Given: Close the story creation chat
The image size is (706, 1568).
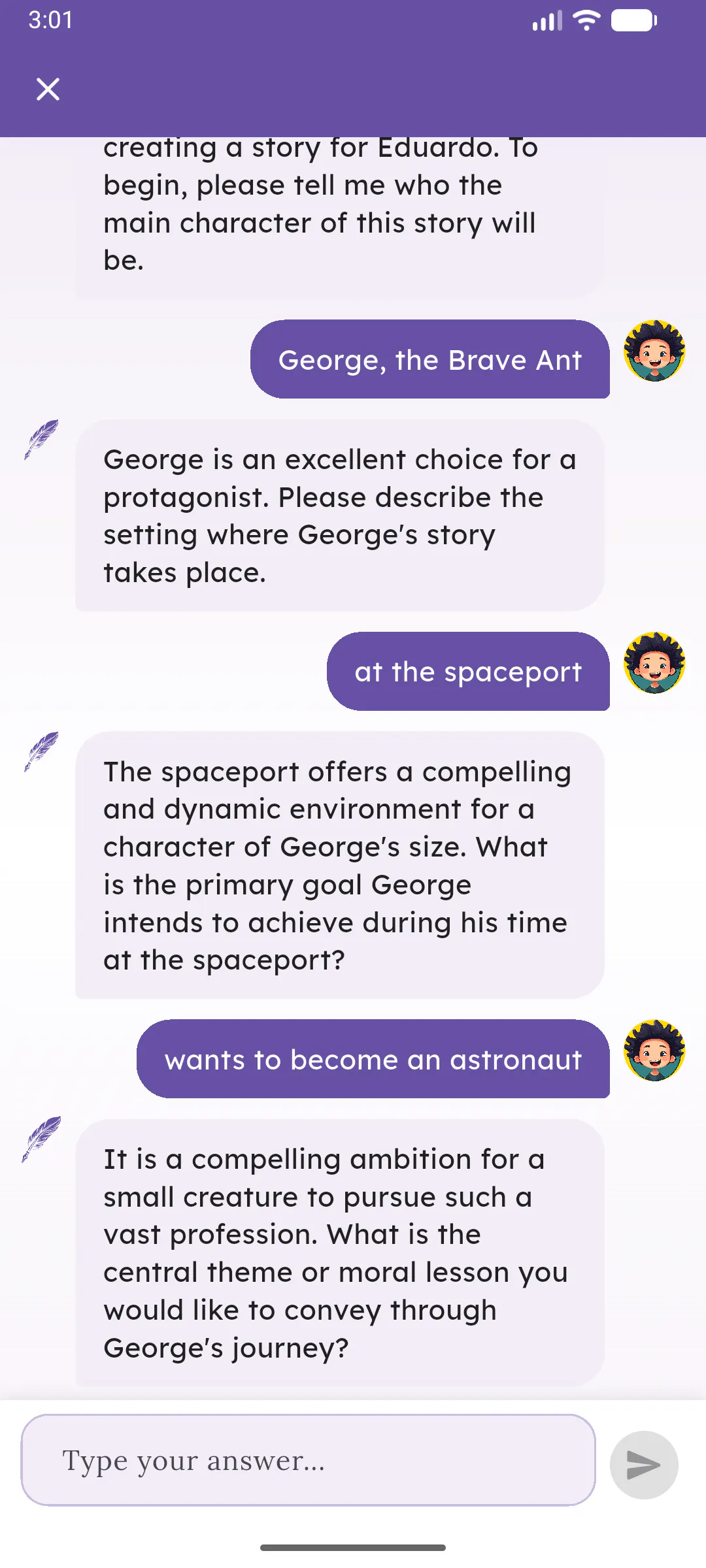Looking at the screenshot, I should tap(48, 89).
